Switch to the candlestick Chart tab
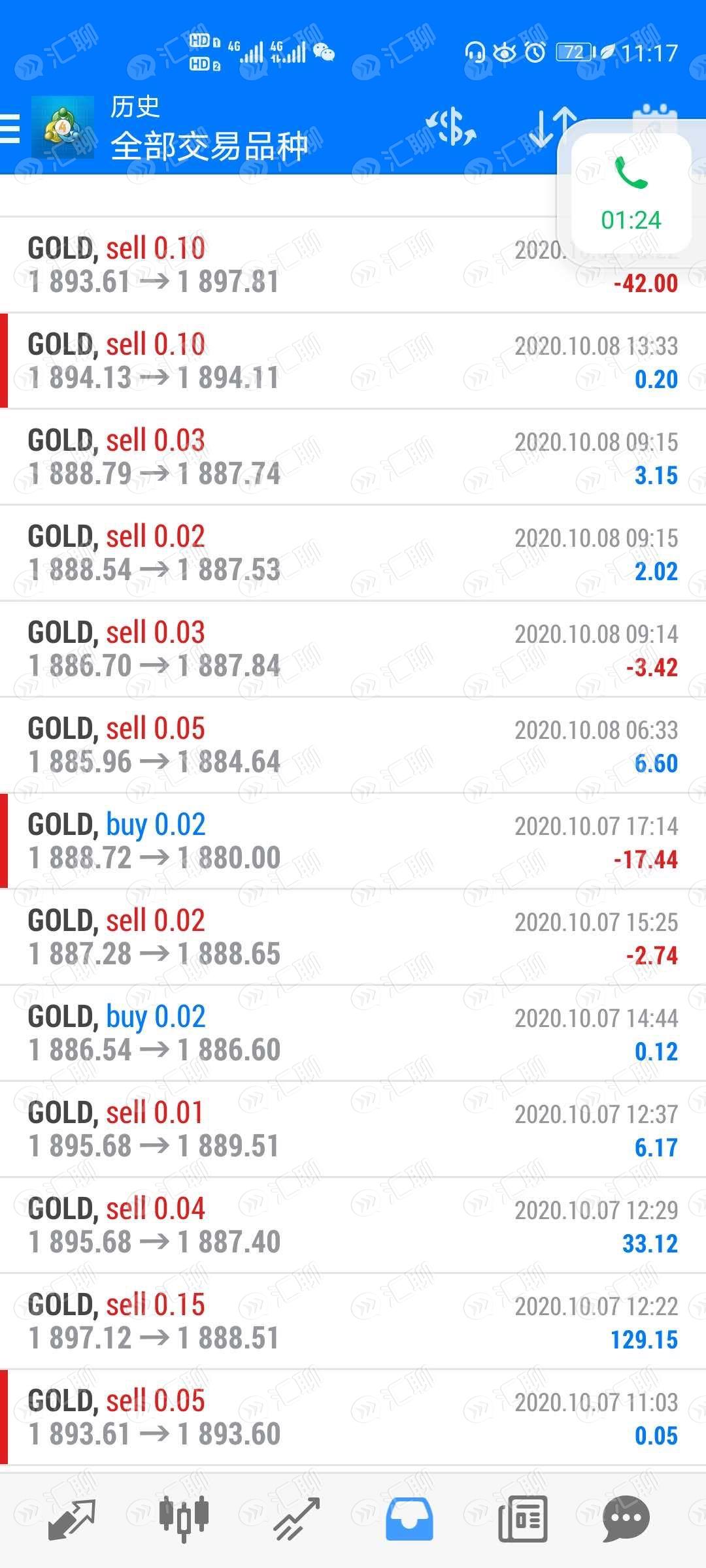 [x=184, y=1519]
